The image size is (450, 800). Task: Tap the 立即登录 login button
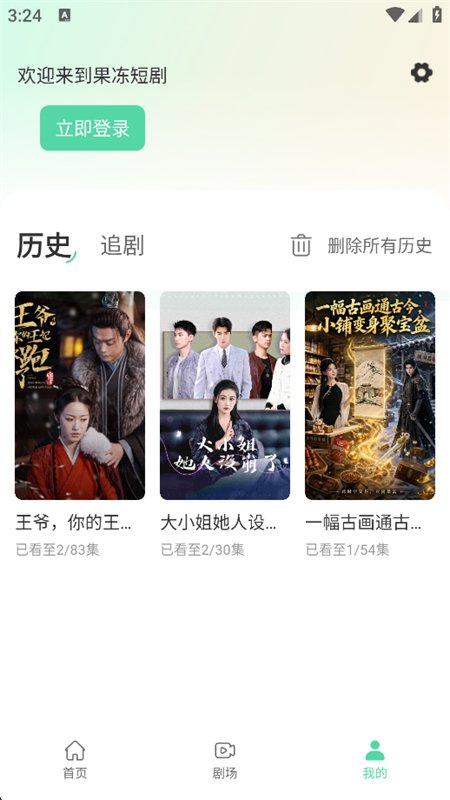(92, 128)
